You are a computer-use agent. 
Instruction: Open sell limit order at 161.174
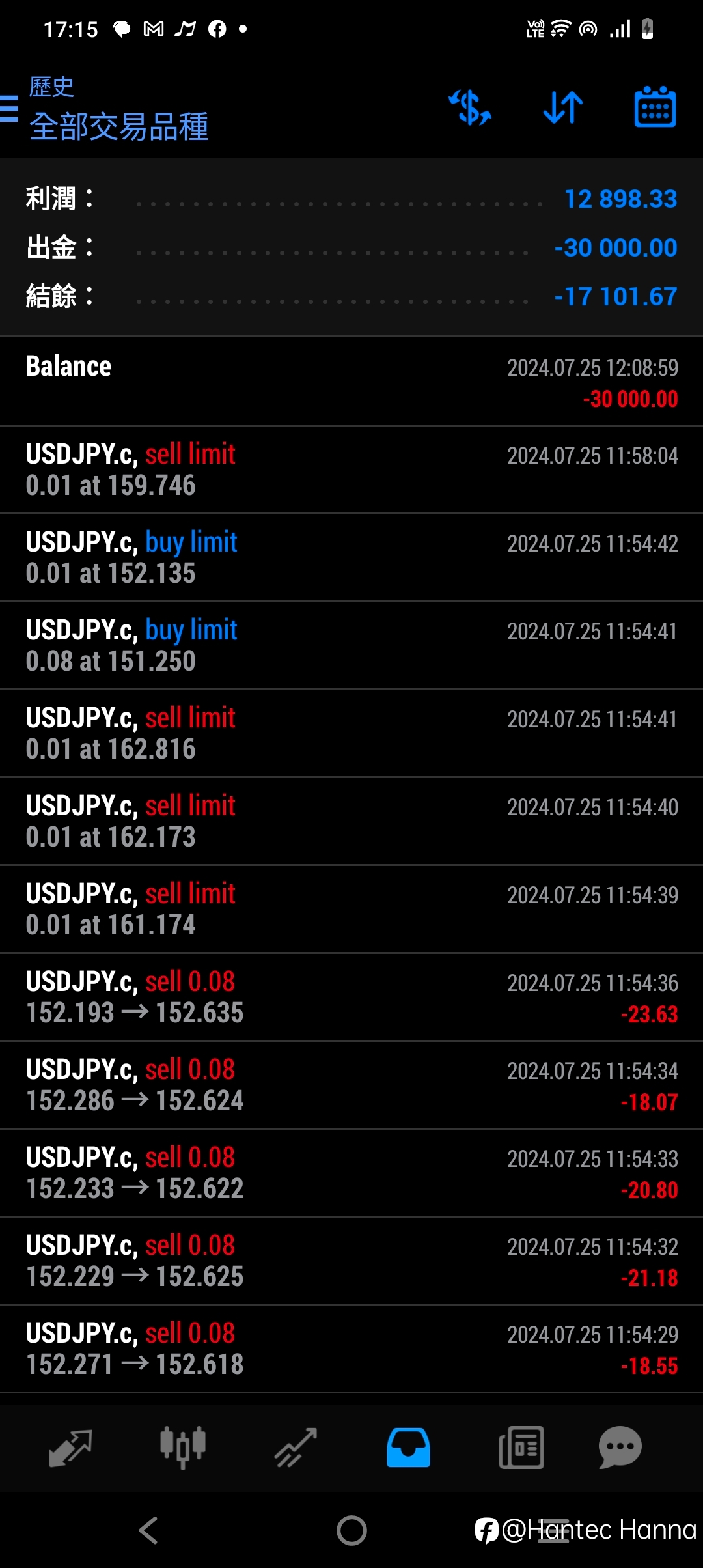[351, 909]
